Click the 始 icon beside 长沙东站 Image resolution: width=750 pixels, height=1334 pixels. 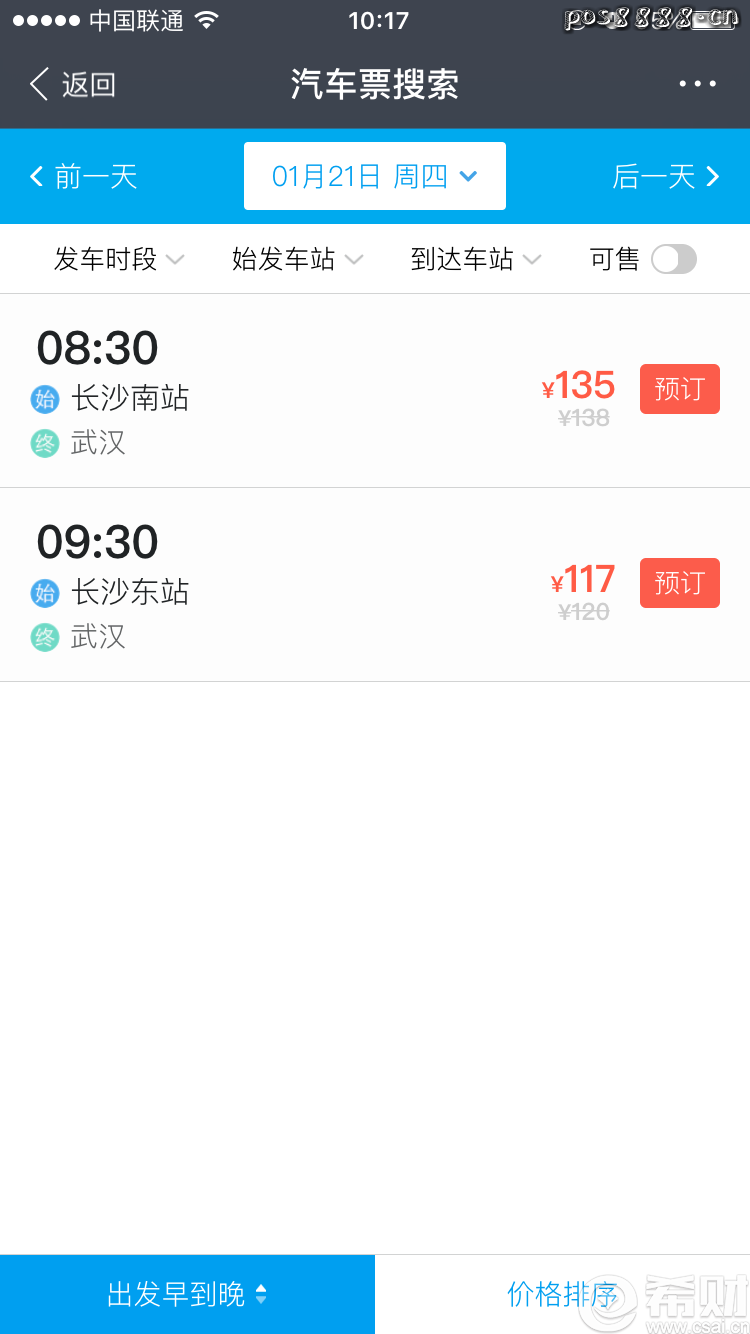[45, 593]
